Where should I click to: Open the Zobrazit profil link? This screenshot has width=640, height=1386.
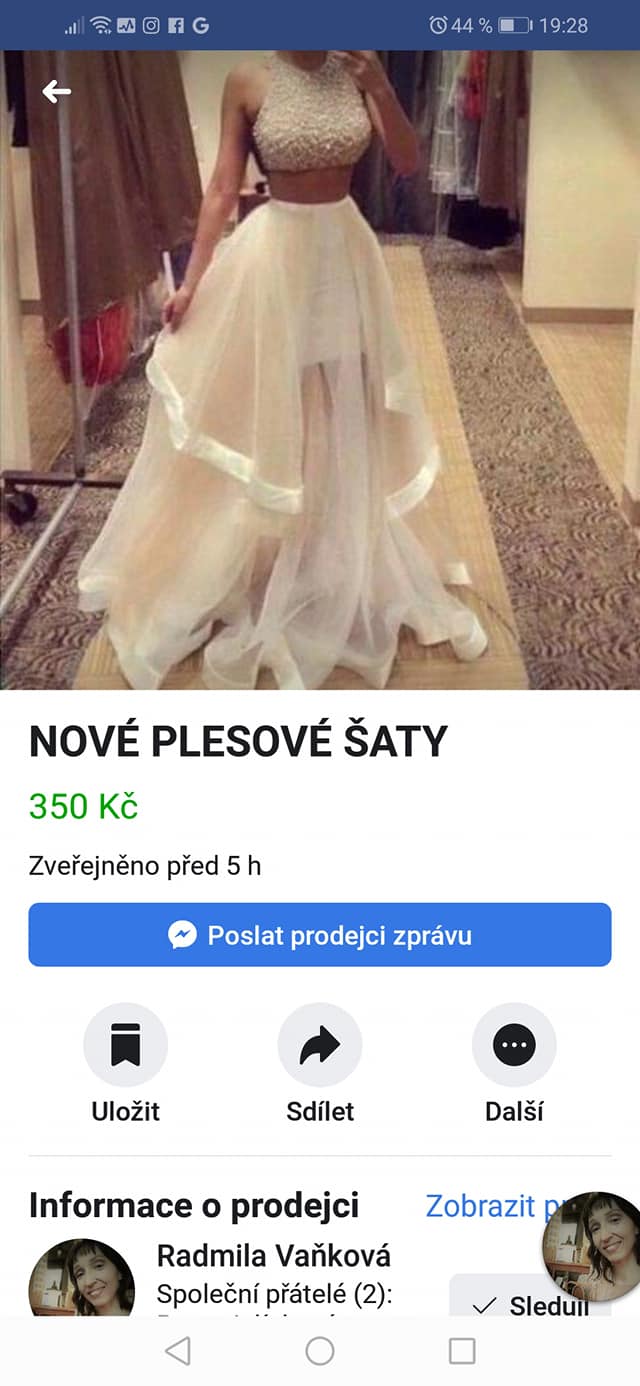[x=482, y=1205]
